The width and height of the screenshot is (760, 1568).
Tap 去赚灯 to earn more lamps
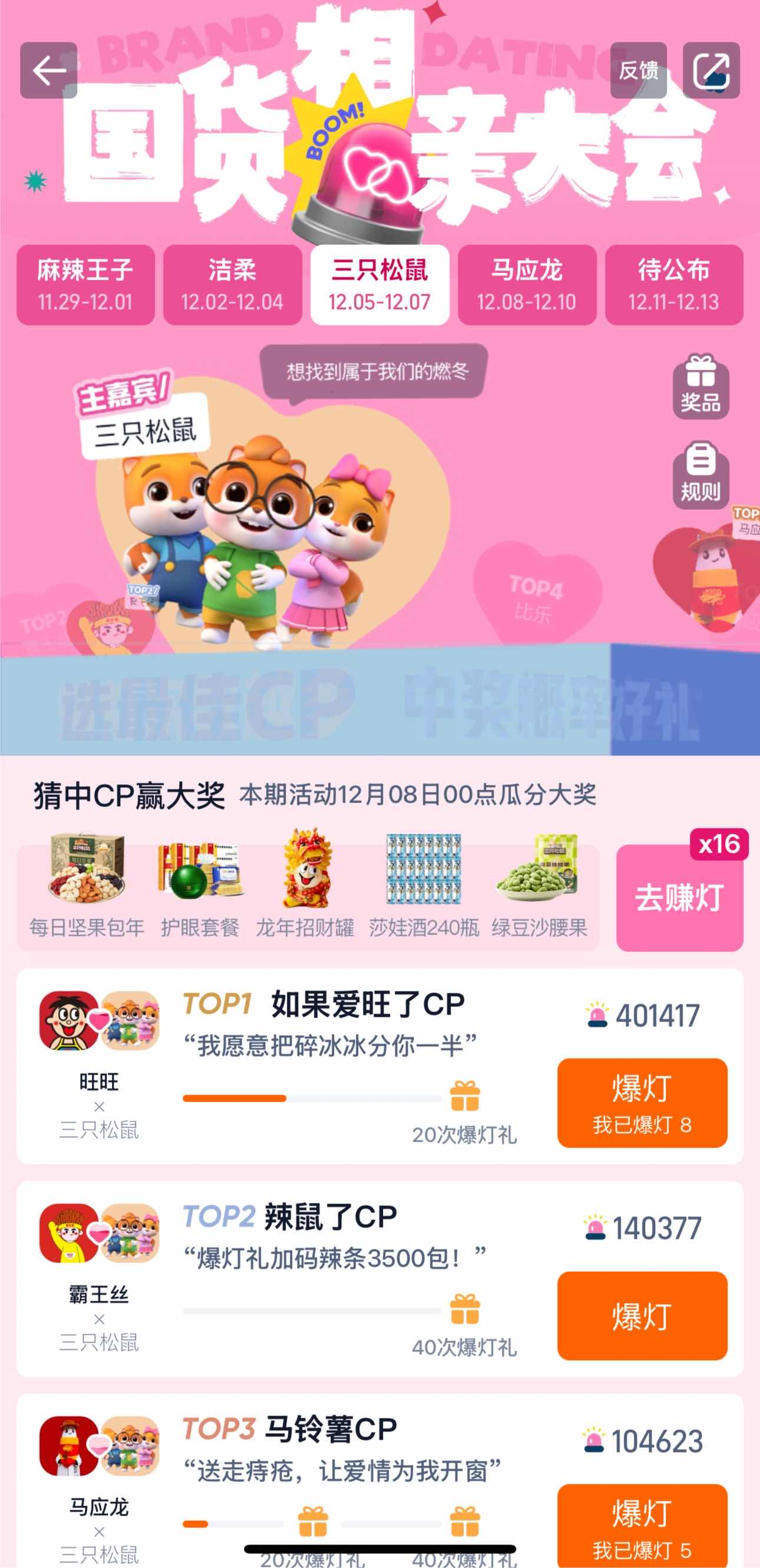tap(679, 898)
